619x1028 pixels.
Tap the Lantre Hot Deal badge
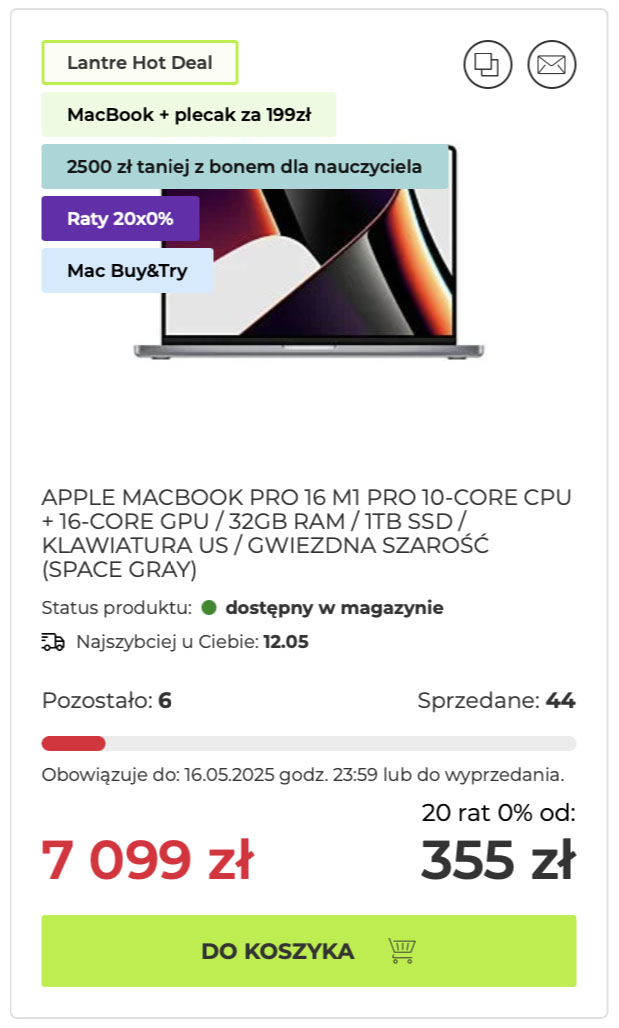[x=140, y=62]
